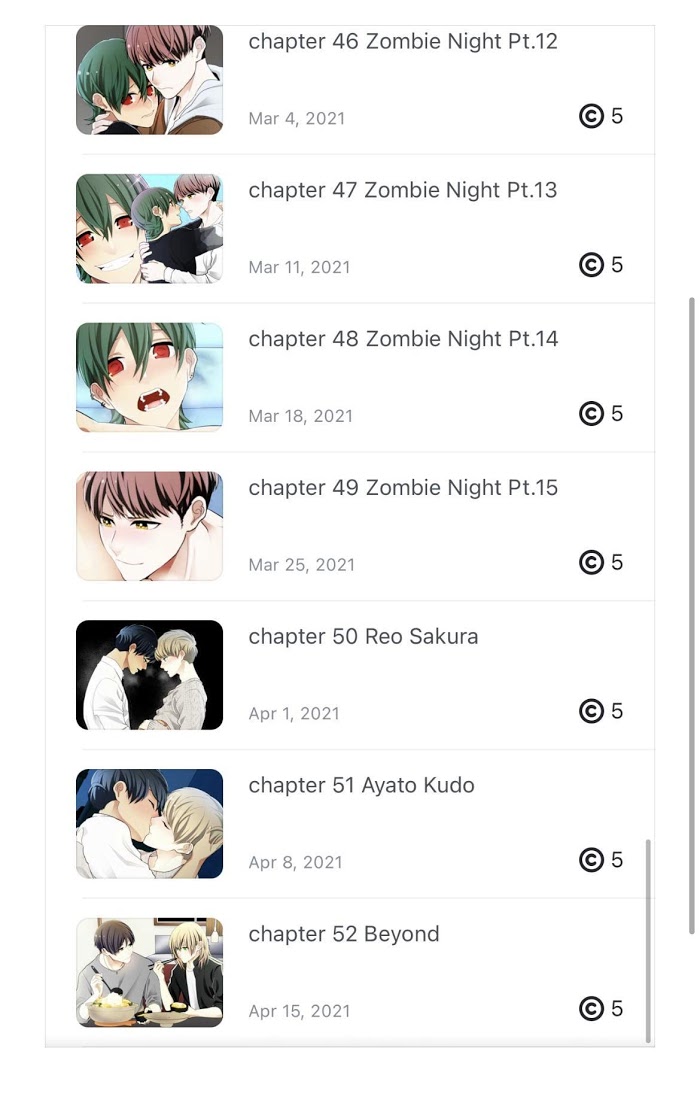
Task: Open chapter 49 Zombie Night Pt.15
Action: [350, 526]
